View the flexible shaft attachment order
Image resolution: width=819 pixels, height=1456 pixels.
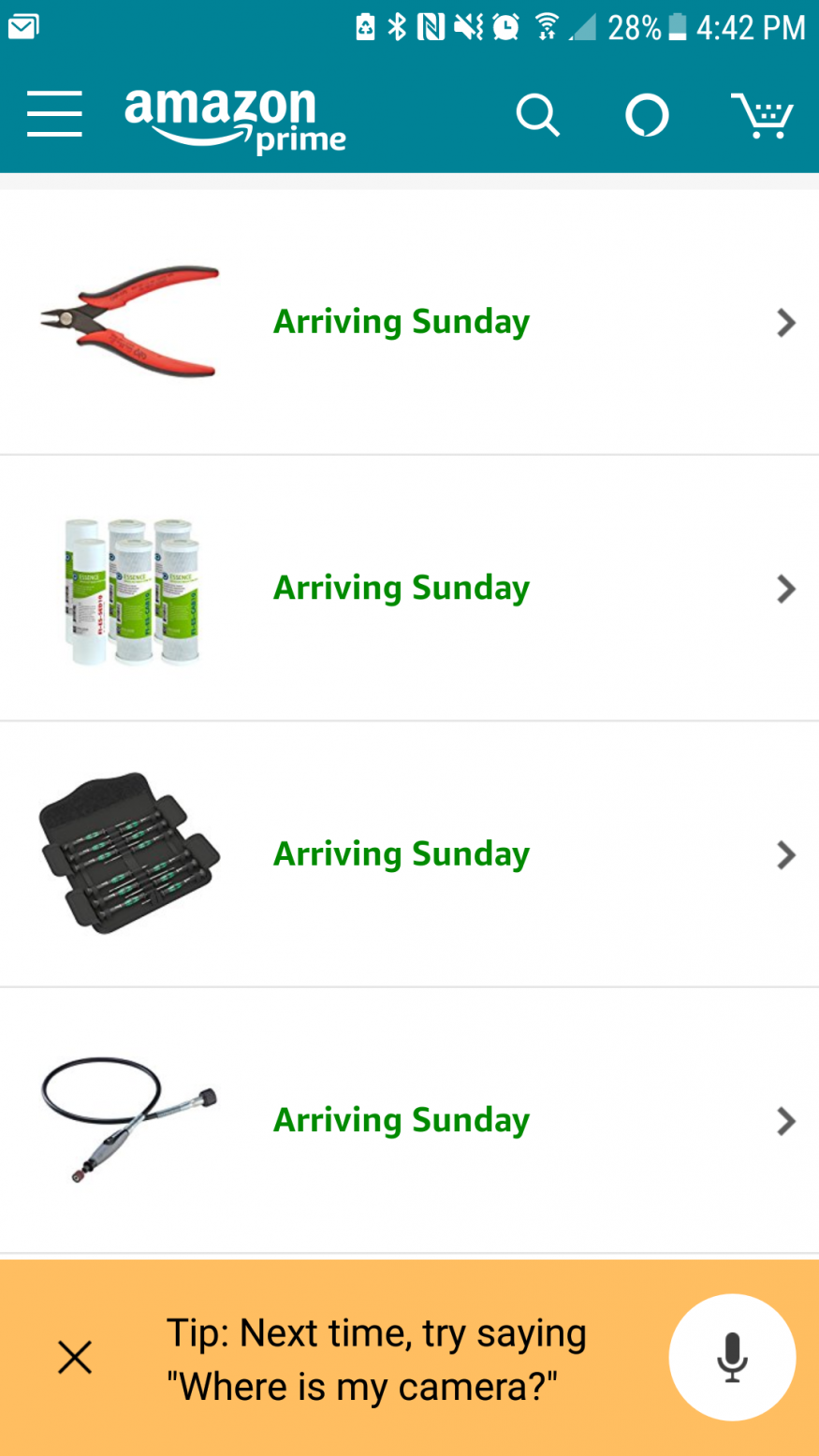[409, 1119]
